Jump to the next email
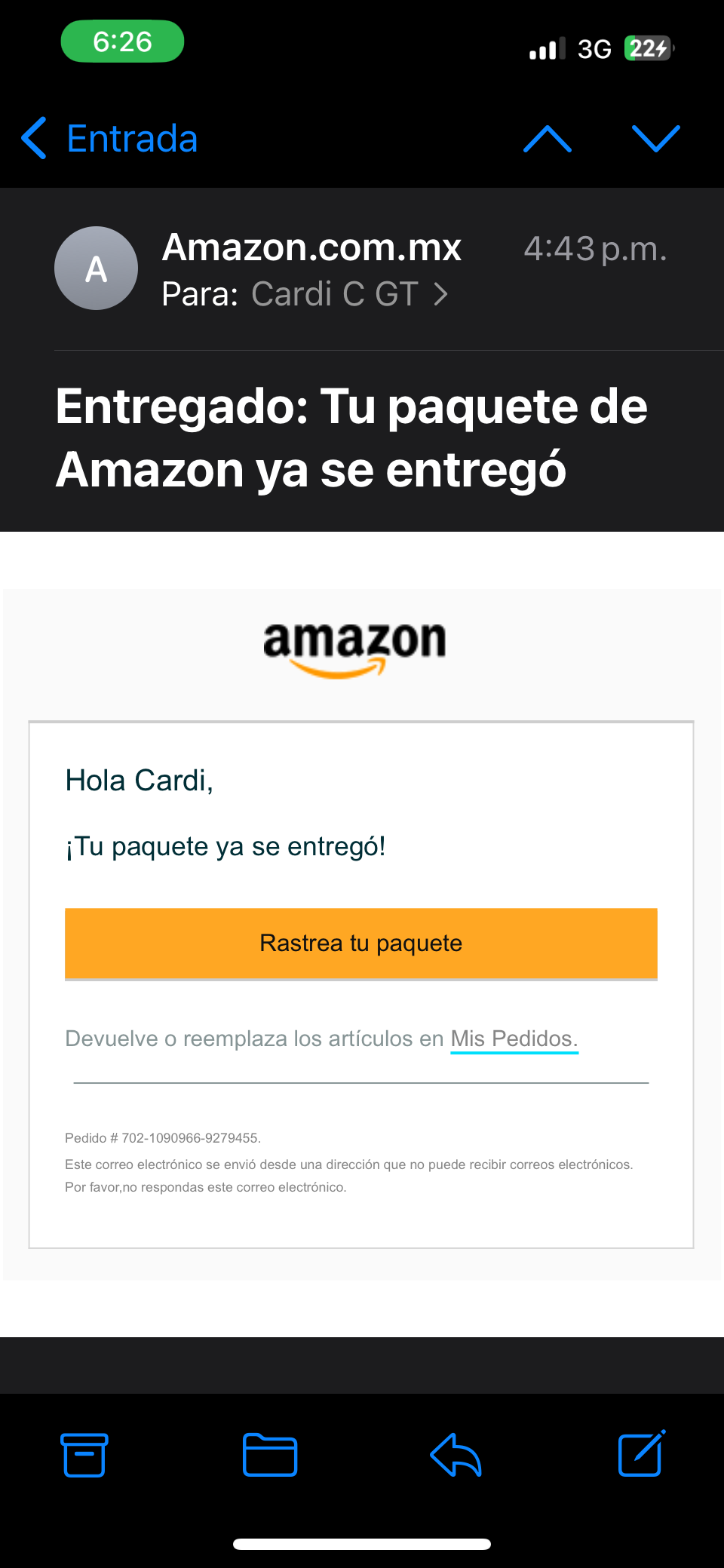The image size is (724, 1568). [655, 139]
